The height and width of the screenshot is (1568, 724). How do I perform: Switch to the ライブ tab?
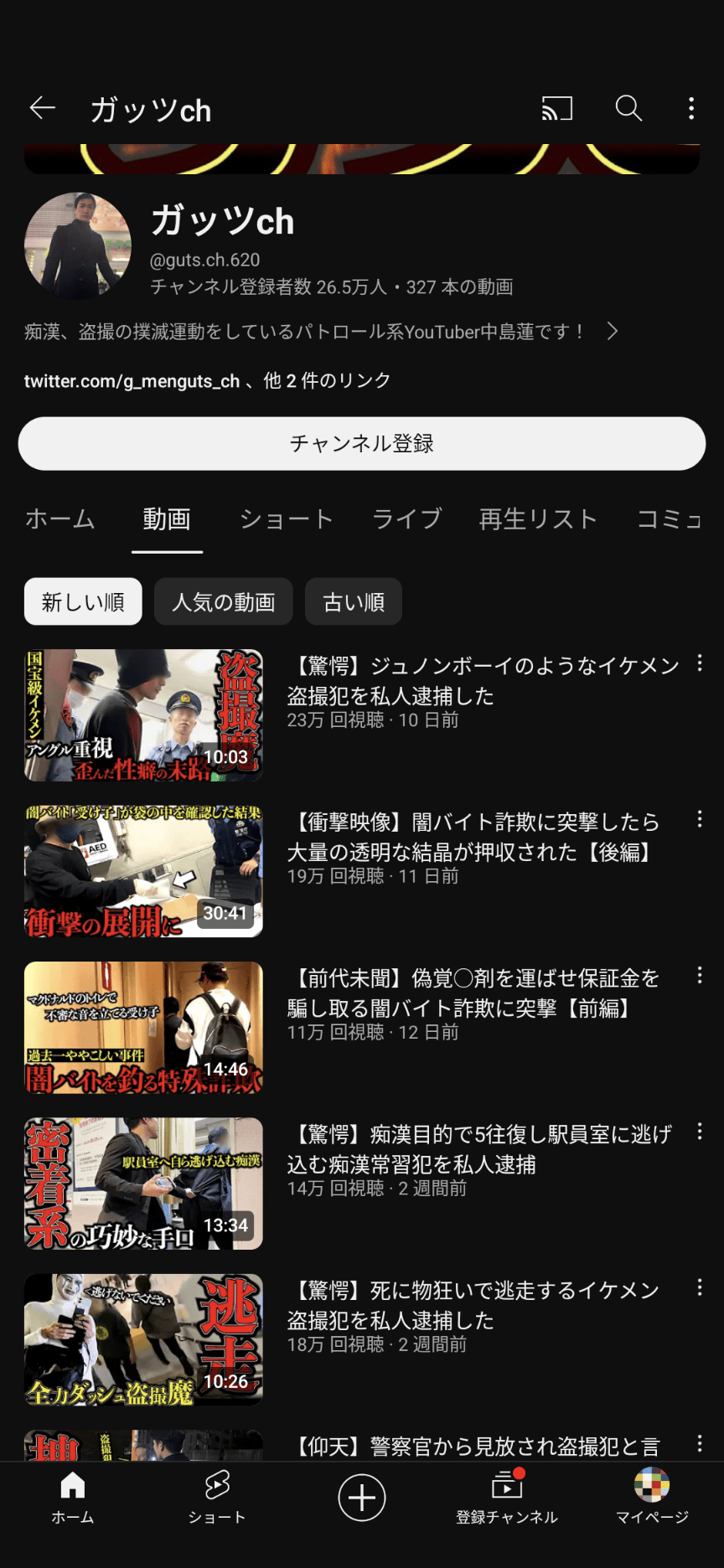pyautogui.click(x=406, y=519)
